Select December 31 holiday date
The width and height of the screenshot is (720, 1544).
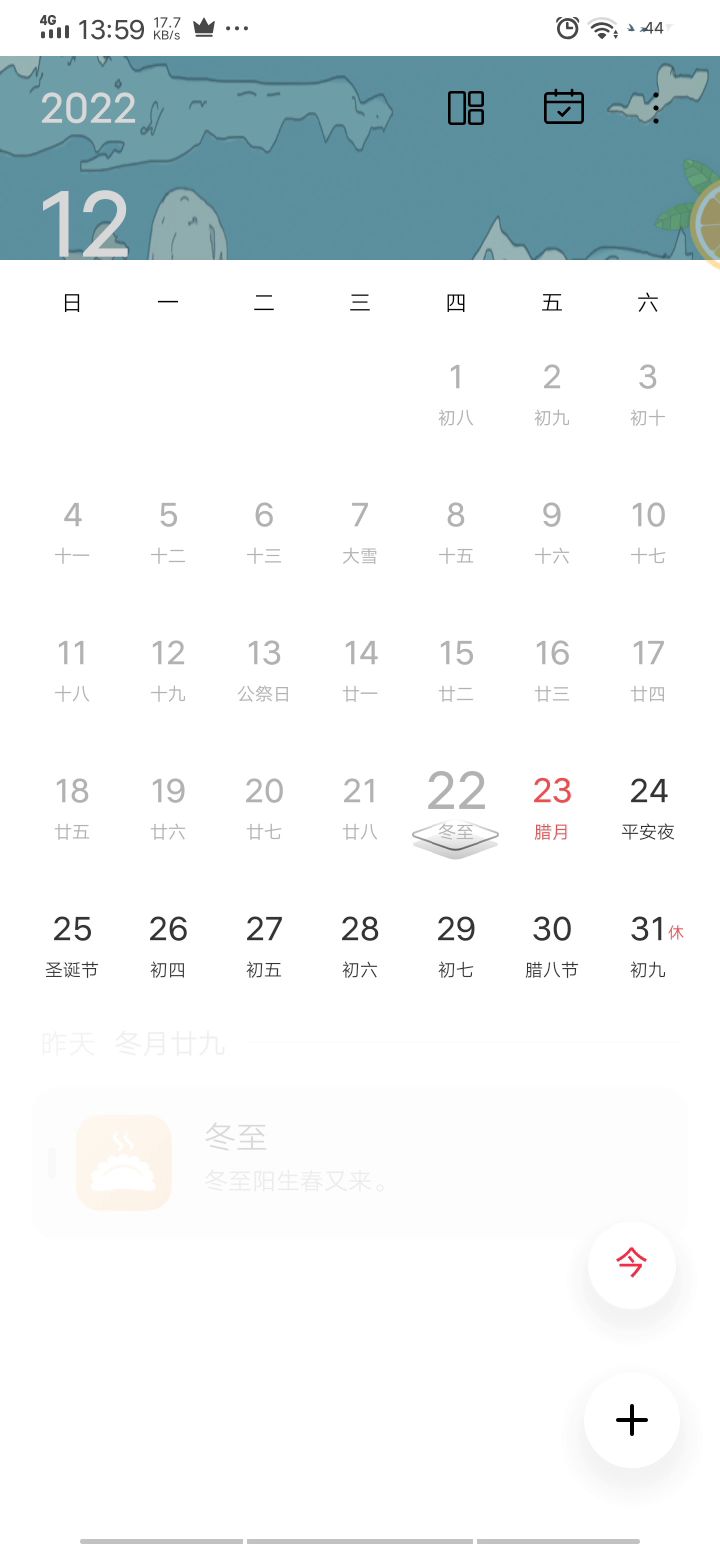point(650,945)
